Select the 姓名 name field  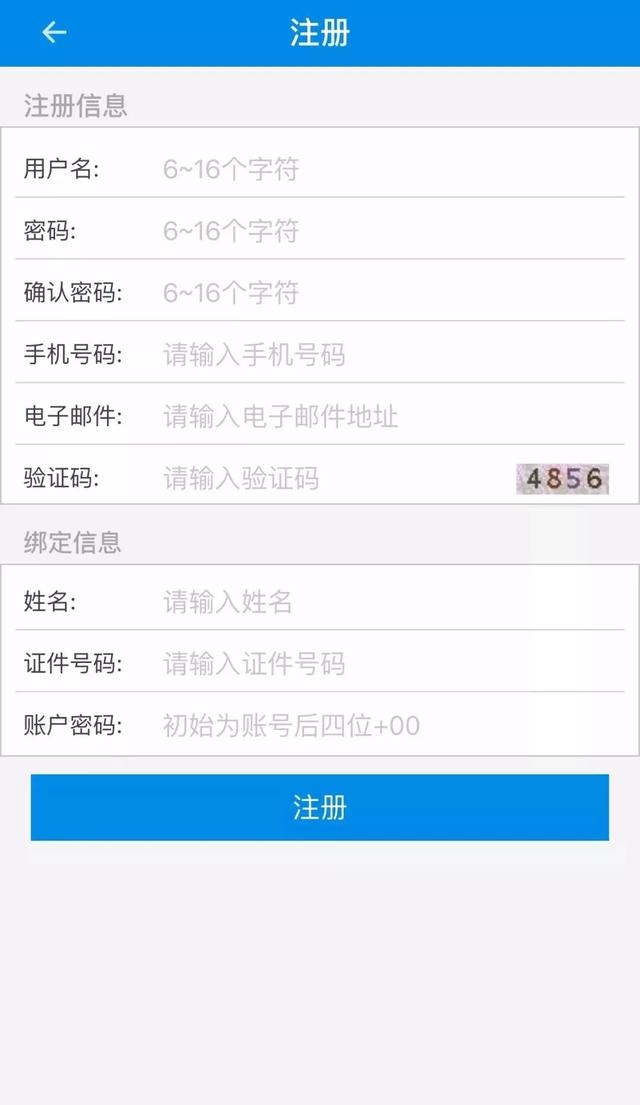click(393, 602)
